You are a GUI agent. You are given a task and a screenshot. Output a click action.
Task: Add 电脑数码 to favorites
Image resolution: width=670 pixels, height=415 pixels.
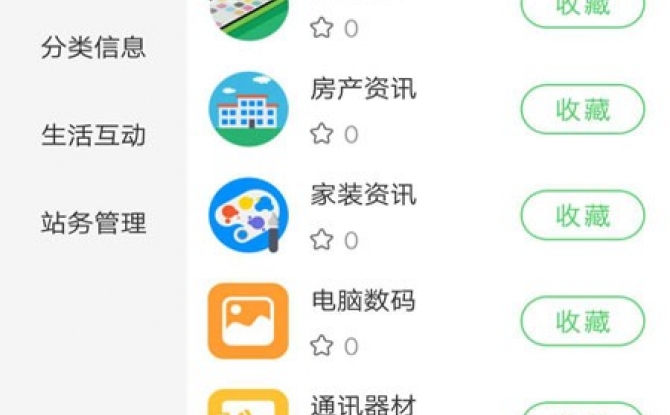pyautogui.click(x=582, y=321)
